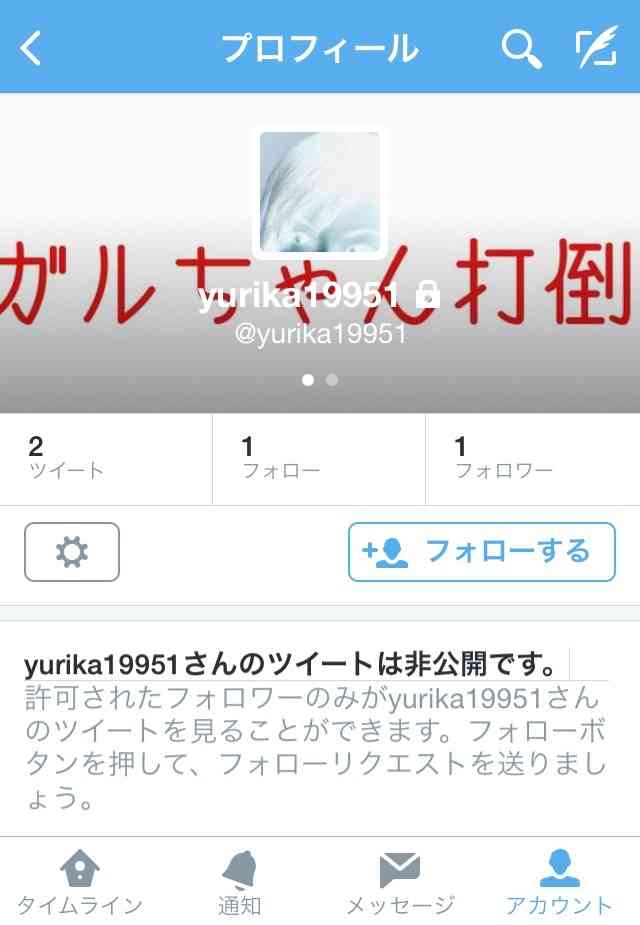
Task: Tap the header page indicator dots
Action: (320, 380)
